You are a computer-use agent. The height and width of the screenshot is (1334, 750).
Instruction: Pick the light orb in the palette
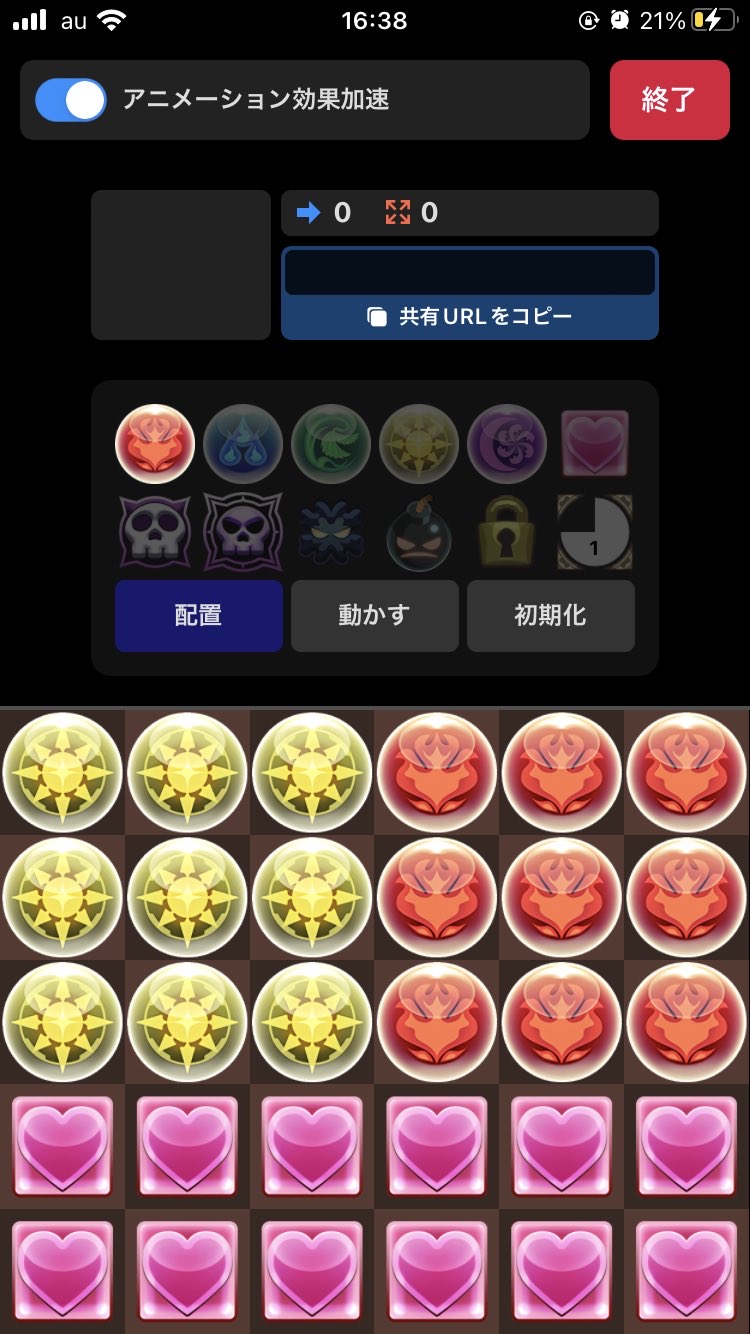tap(419, 444)
